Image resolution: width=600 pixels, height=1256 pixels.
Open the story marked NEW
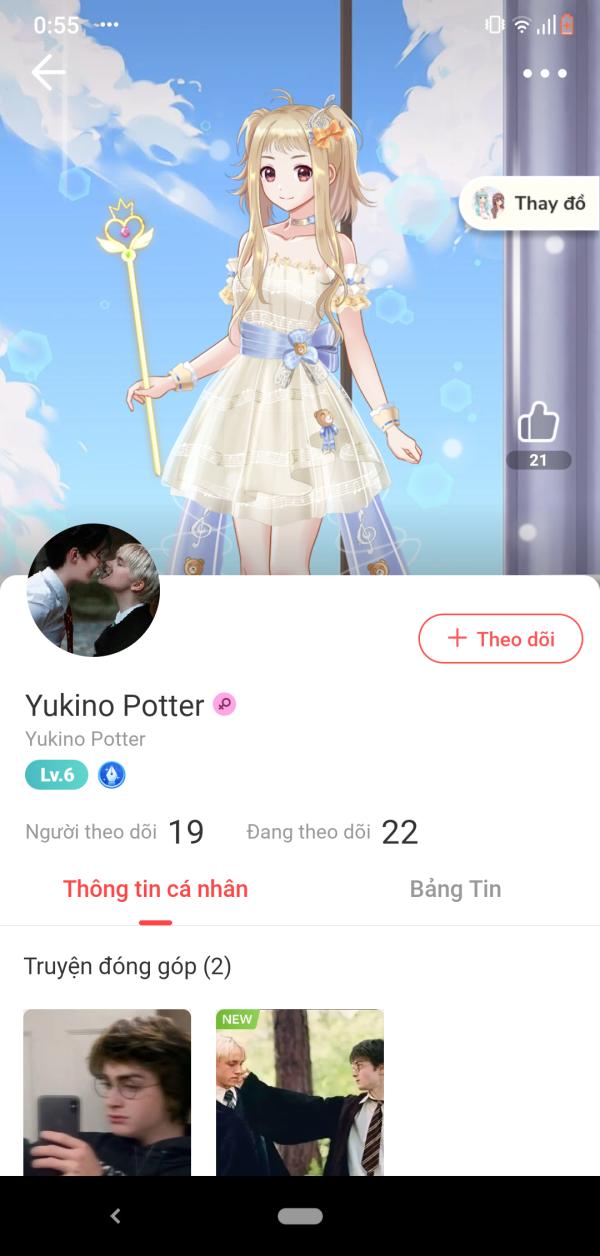pos(300,1092)
